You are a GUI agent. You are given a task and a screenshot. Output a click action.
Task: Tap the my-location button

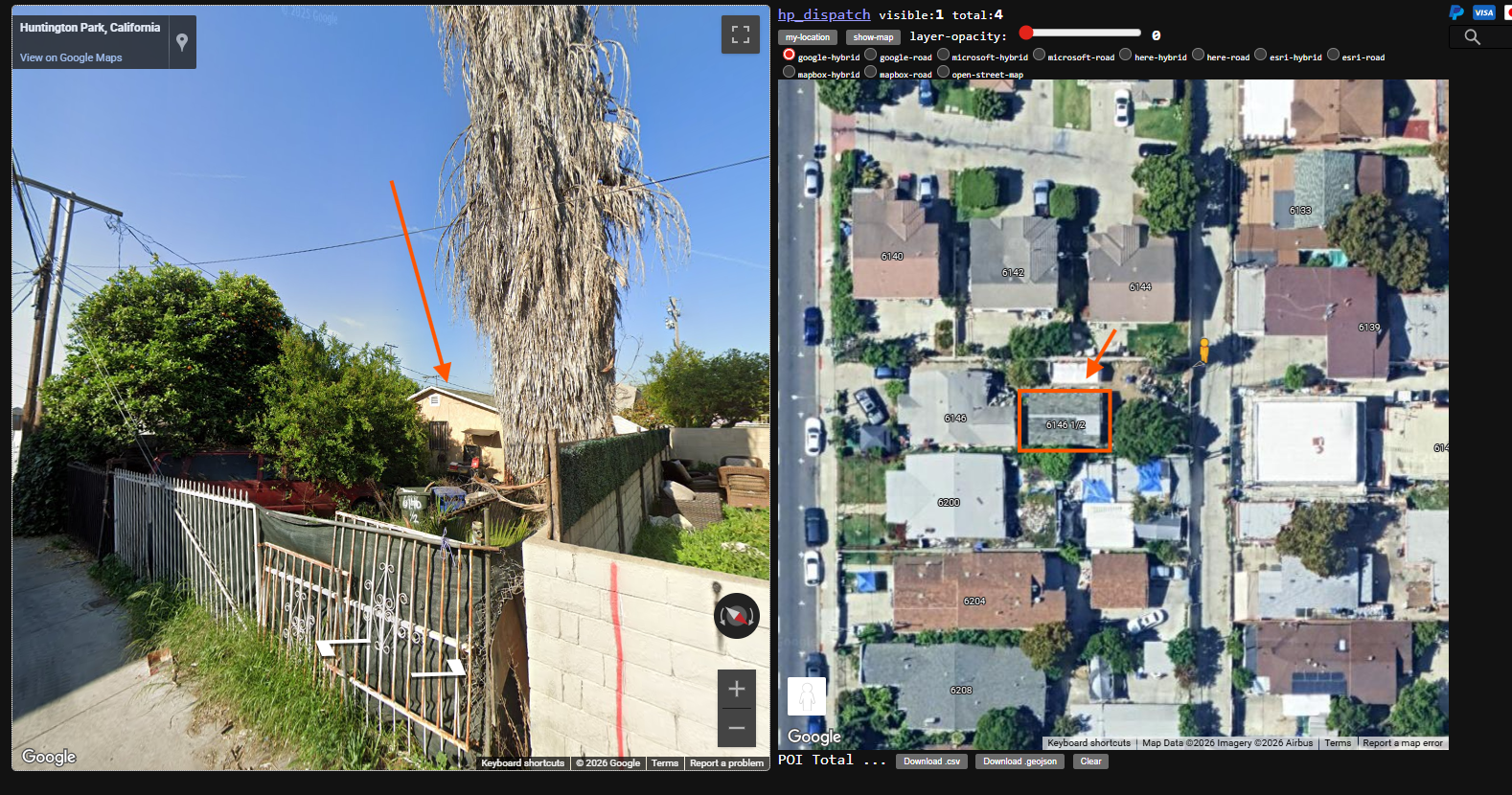tap(807, 37)
